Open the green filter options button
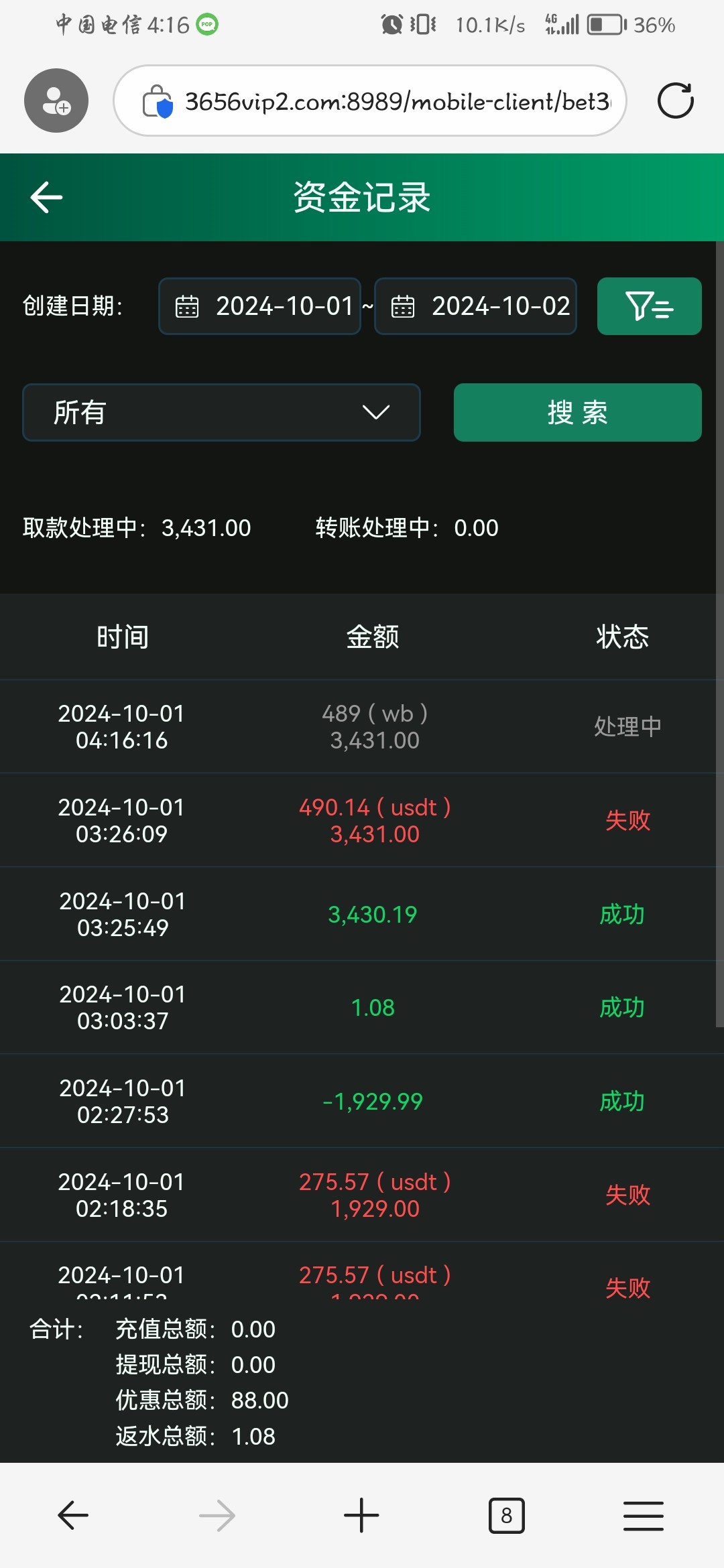Viewport: 724px width, 1568px height. tap(649, 306)
